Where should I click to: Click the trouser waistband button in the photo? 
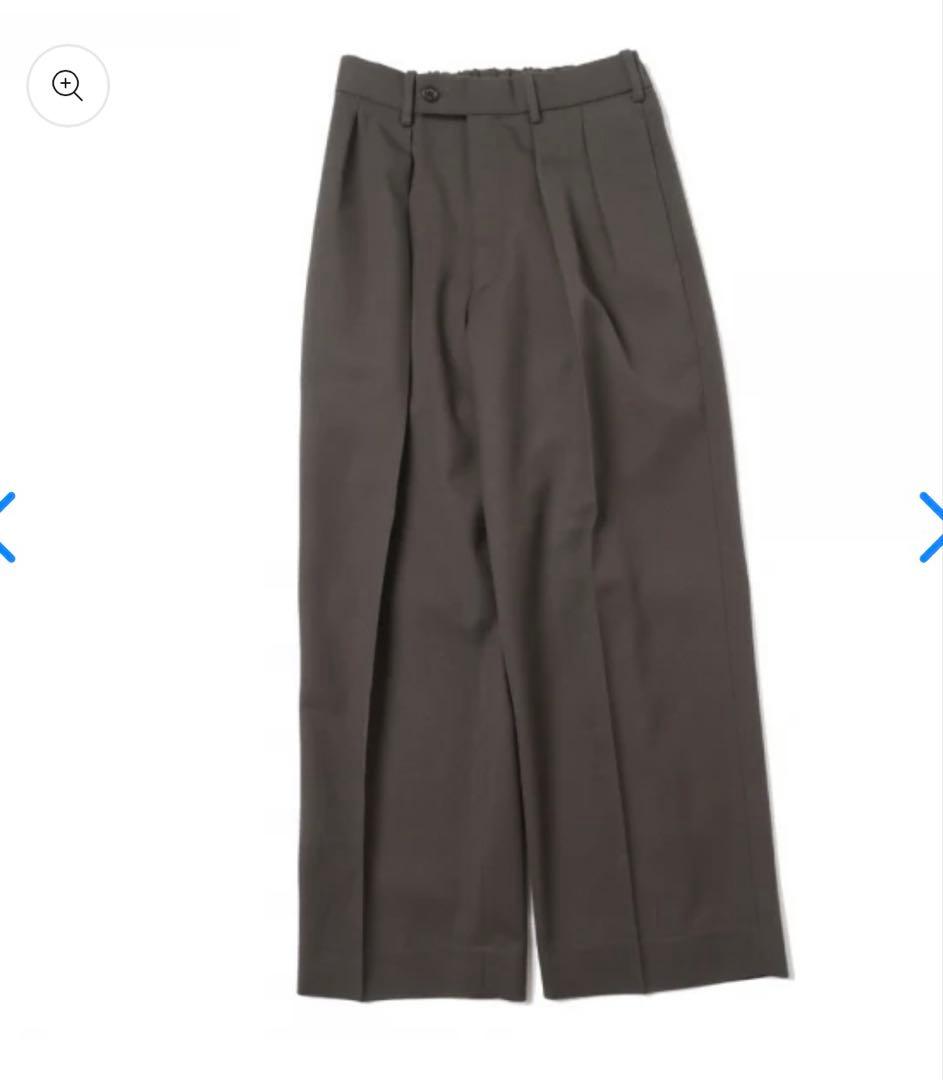[431, 93]
